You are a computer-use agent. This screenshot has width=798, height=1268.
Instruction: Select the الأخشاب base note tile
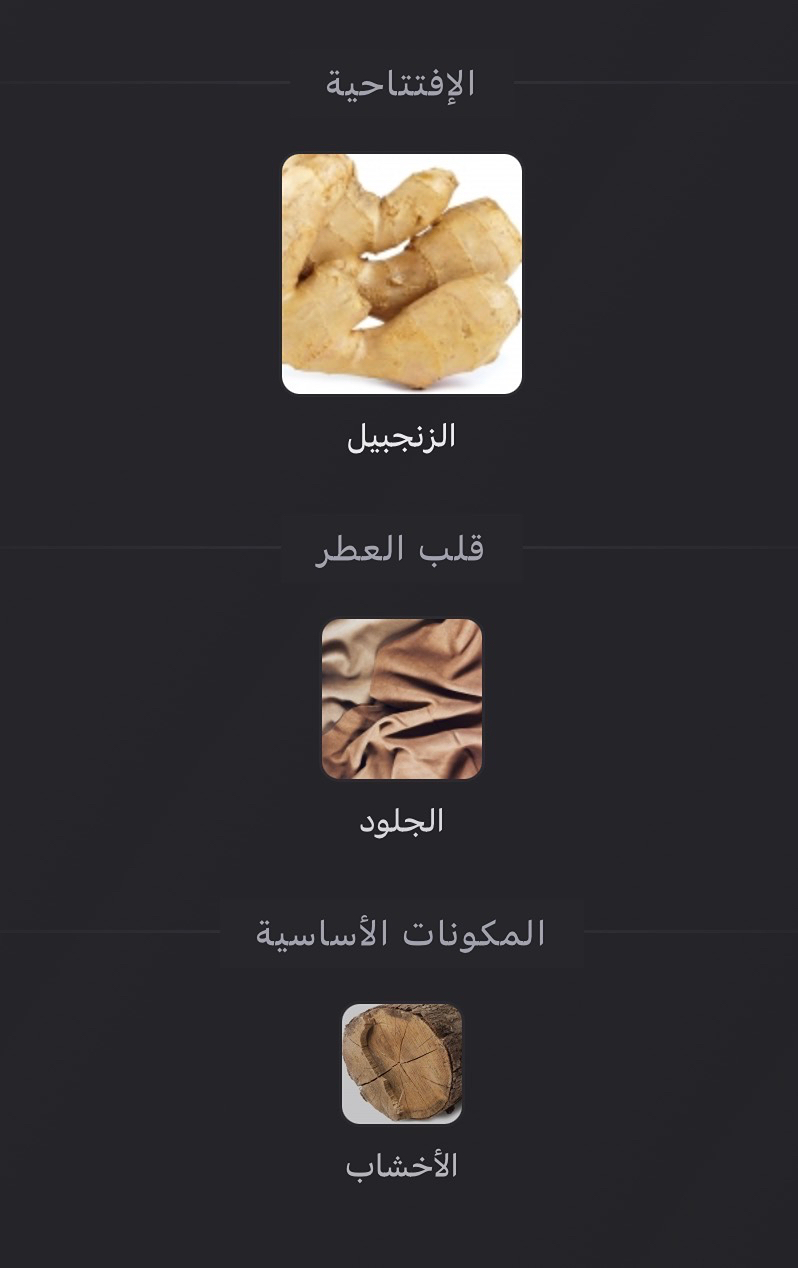401,1064
